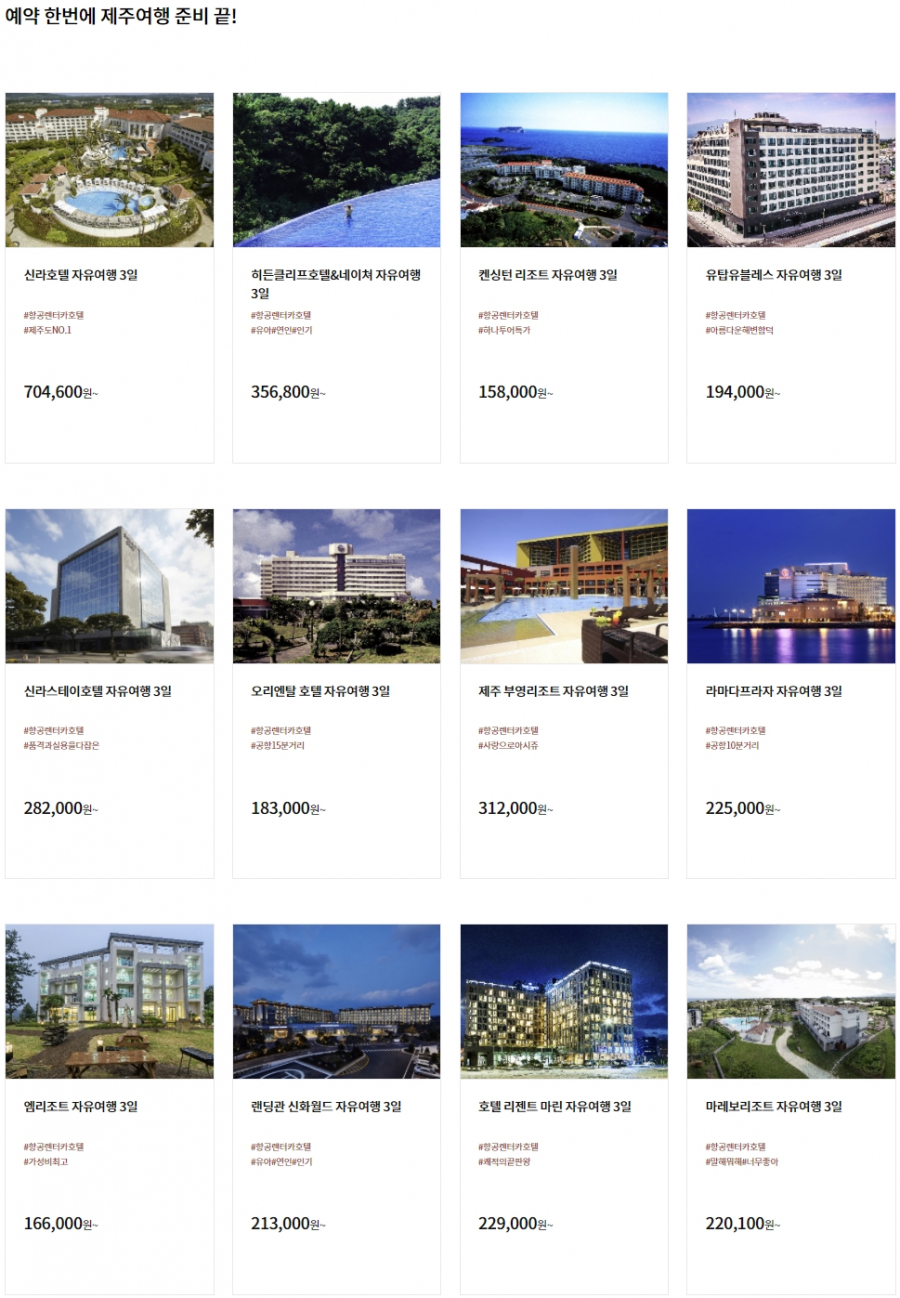Open 히든클리프호텔&네이처 자유여행 card
This screenshot has width=900, height=1298.
point(336,283)
